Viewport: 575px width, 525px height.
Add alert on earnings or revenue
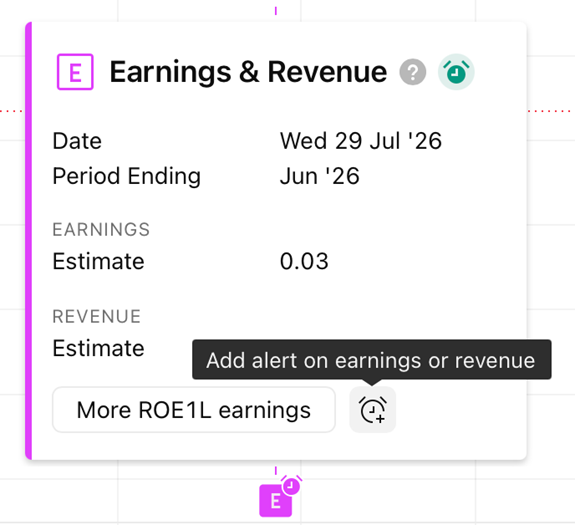pos(372,410)
